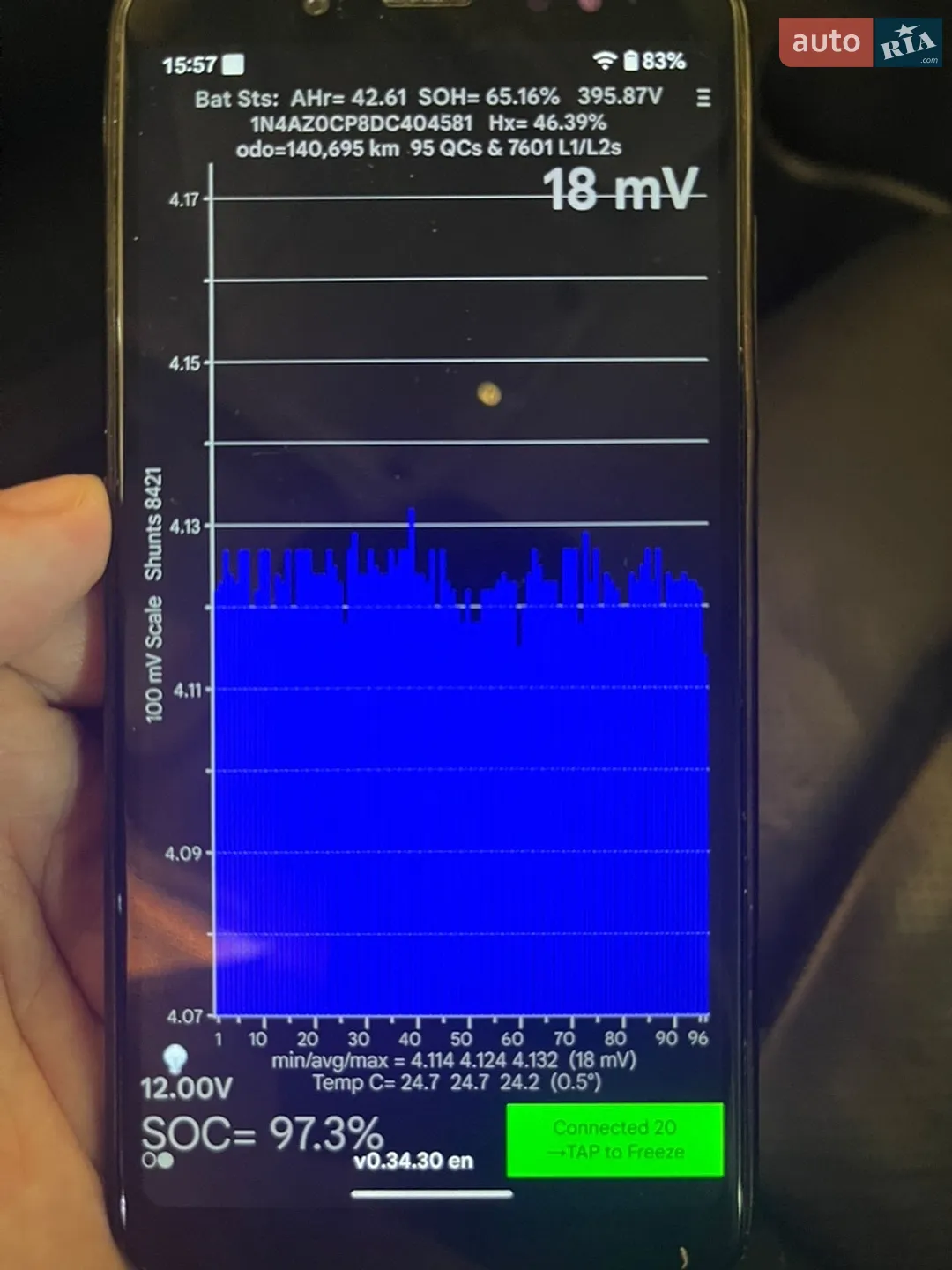Tap the green Connected TAP to Freeze button
Screen dimensions: 952x1270
tap(615, 1139)
